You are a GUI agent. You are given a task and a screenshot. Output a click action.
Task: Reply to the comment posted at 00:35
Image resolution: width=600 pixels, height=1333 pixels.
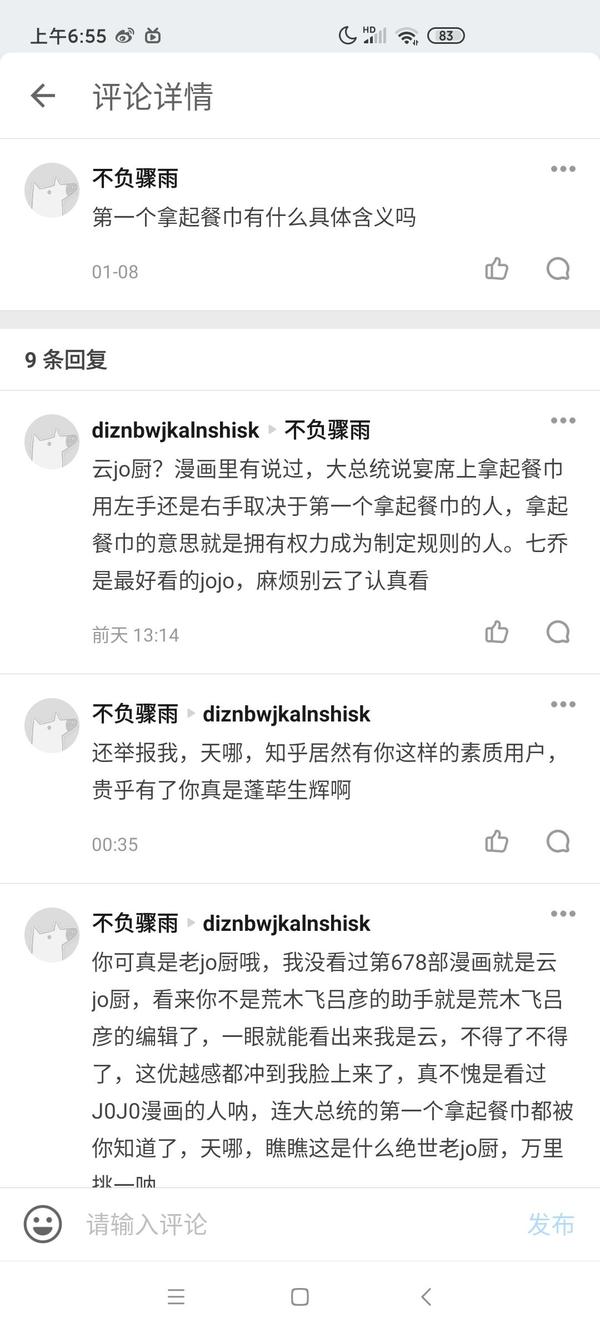point(558,842)
